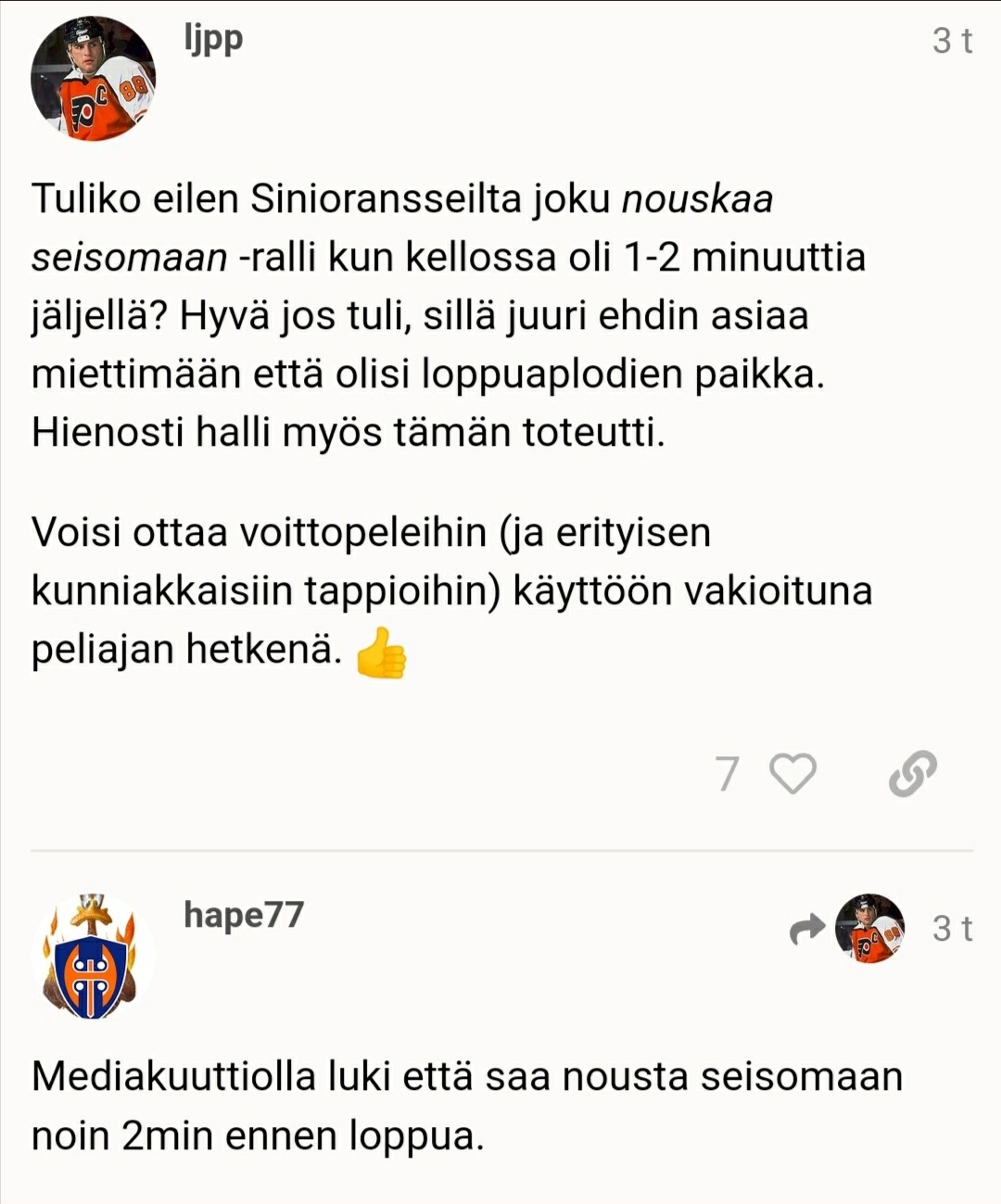This screenshot has height=1204, width=1001.
Task: Open the 3 t timestamp on ljpp's post
Action: [x=952, y=41]
